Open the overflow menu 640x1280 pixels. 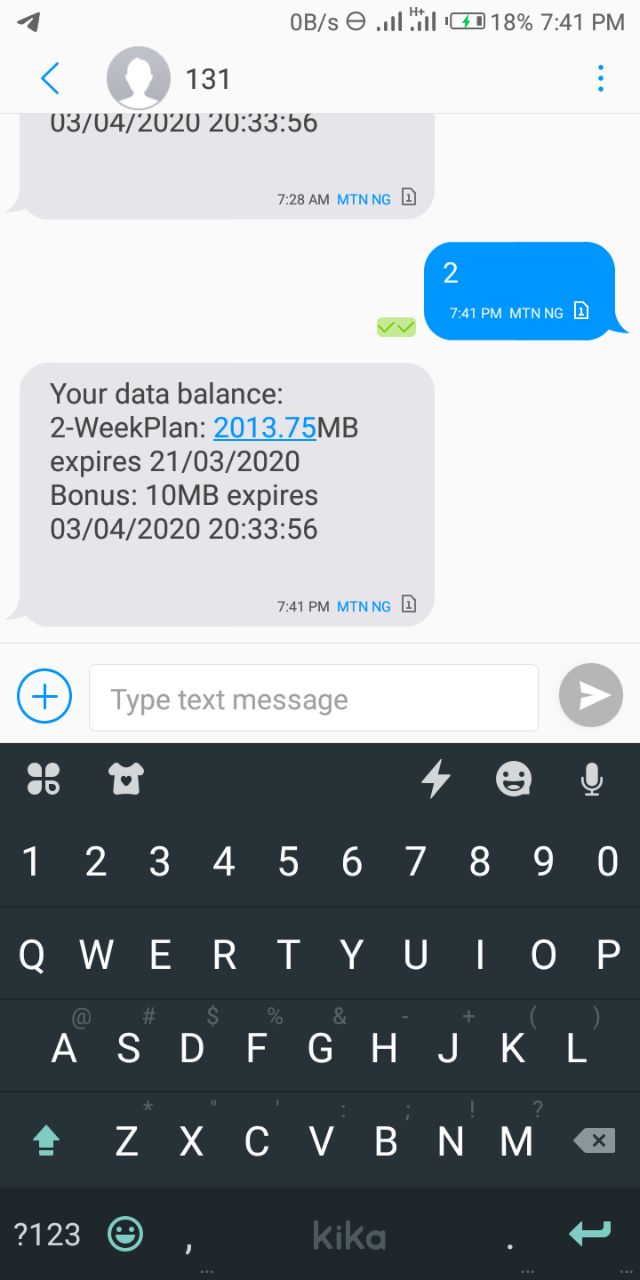[x=600, y=78]
